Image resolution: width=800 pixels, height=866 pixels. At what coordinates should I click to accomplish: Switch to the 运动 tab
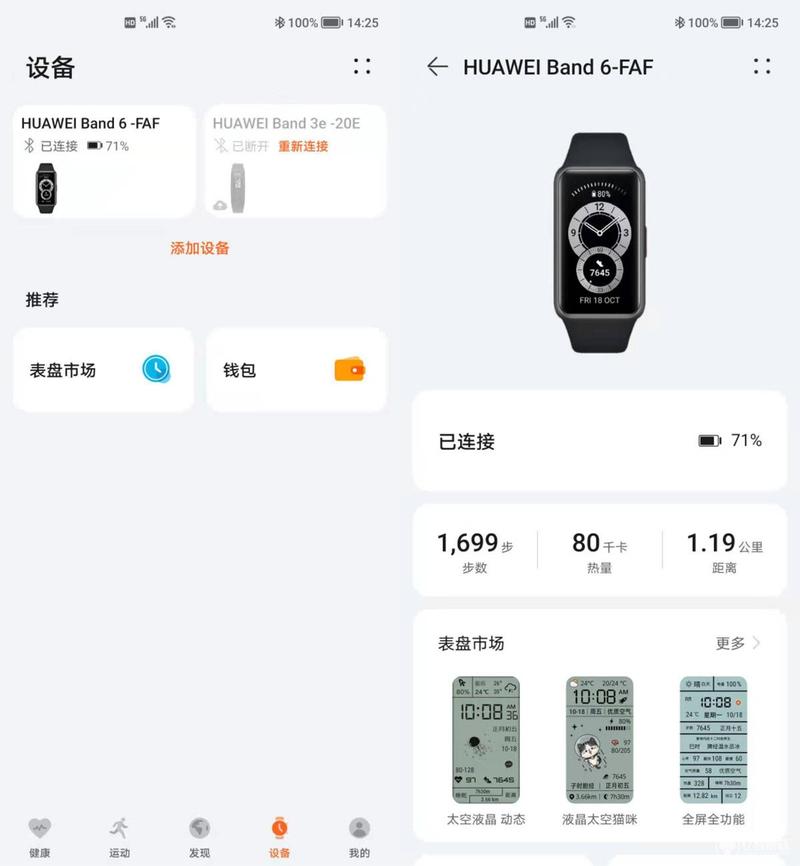click(119, 837)
